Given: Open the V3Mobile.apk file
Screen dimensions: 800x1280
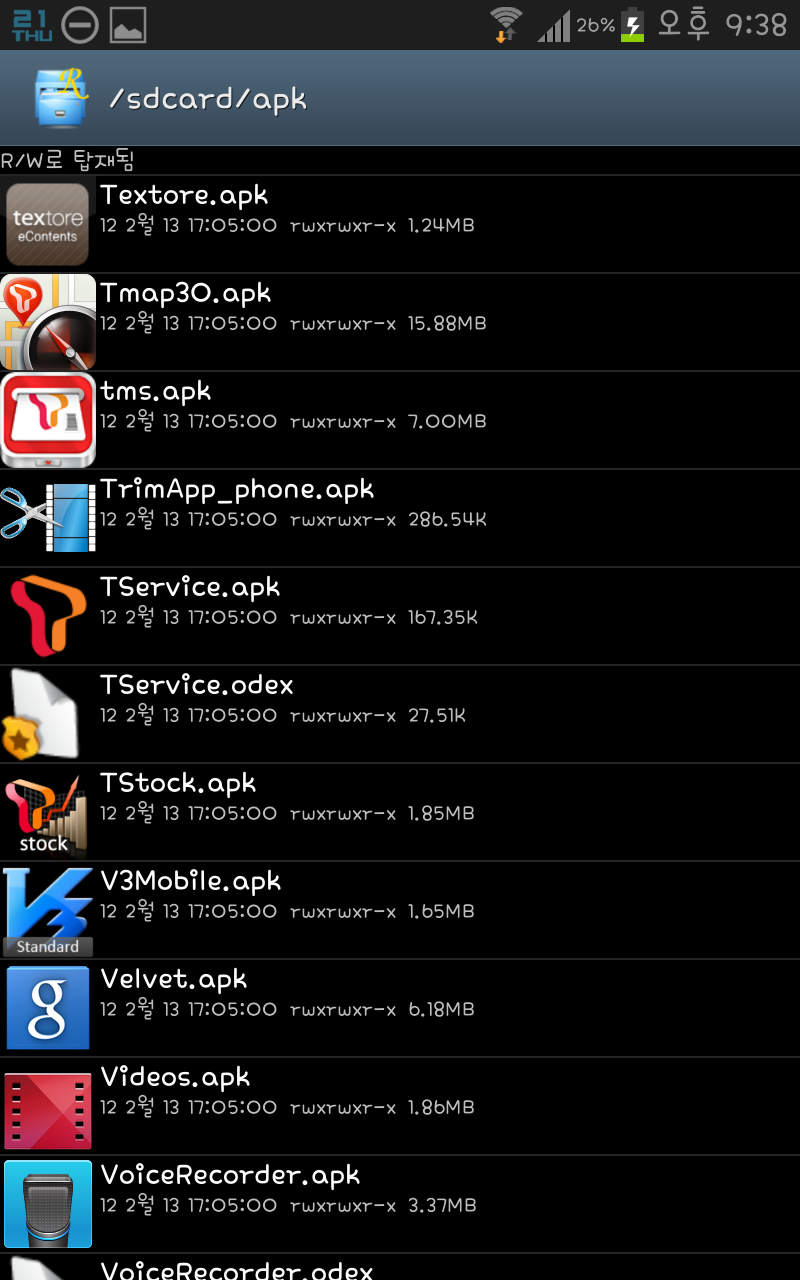Looking at the screenshot, I should [400, 910].
